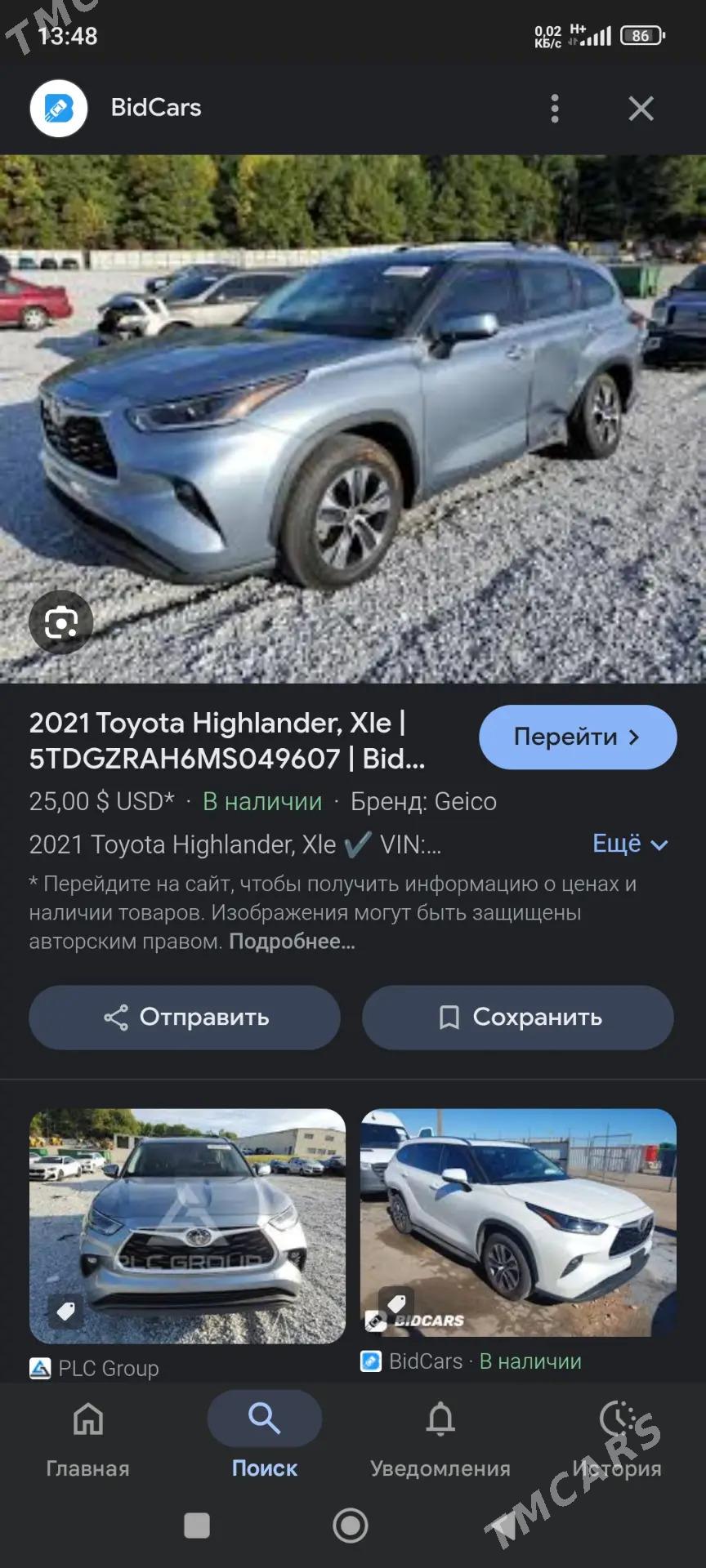Close the BidCars image viewer
Viewport: 706px width, 1568px height.
641,108
